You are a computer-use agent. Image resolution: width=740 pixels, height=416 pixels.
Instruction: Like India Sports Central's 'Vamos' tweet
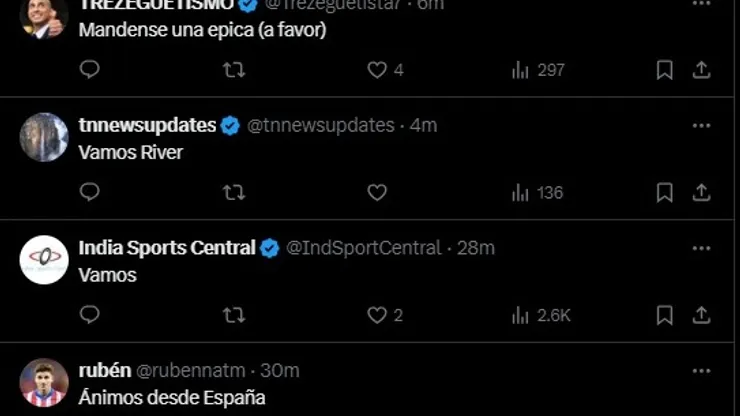[x=377, y=315]
